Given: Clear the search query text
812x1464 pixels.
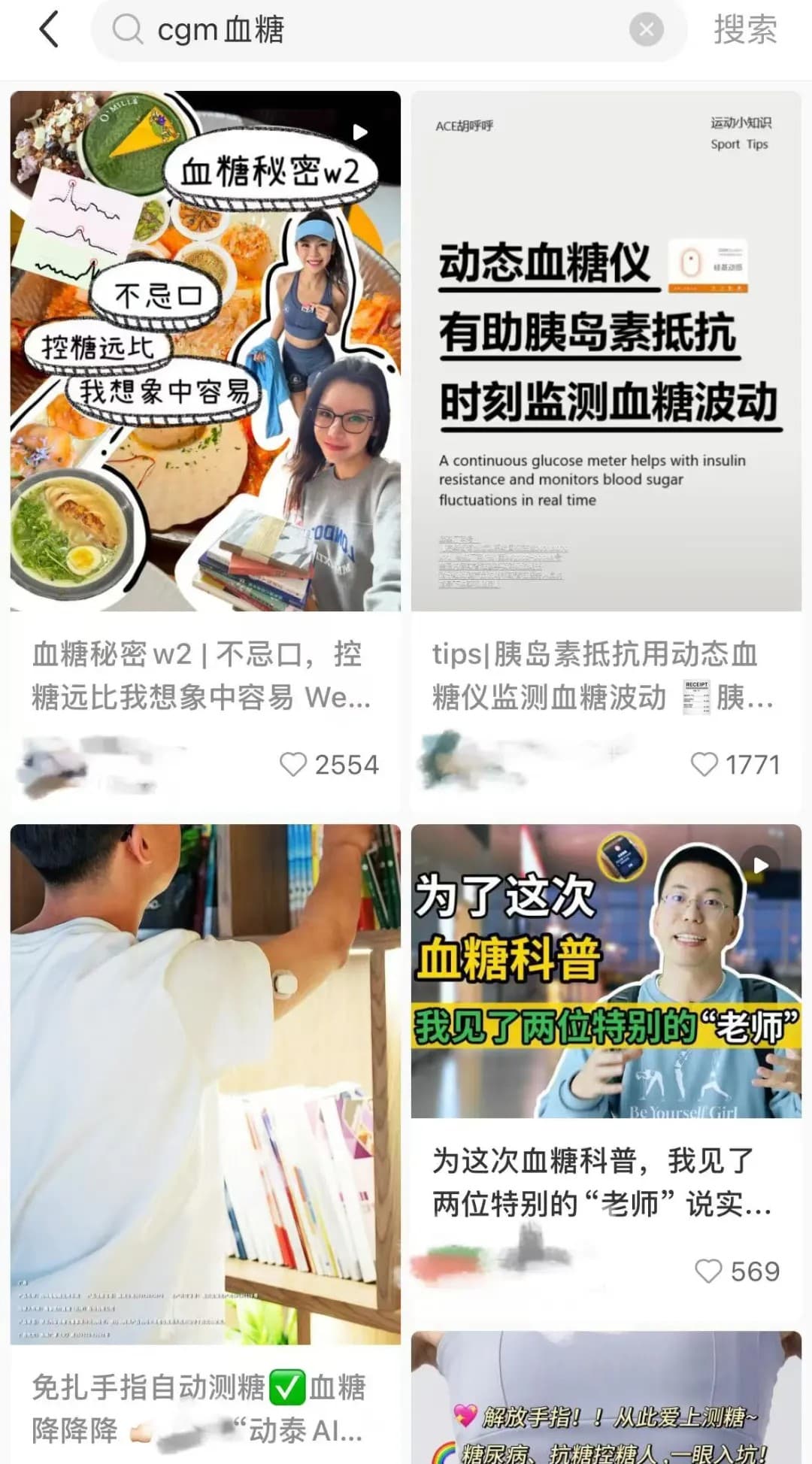Looking at the screenshot, I should 646,31.
